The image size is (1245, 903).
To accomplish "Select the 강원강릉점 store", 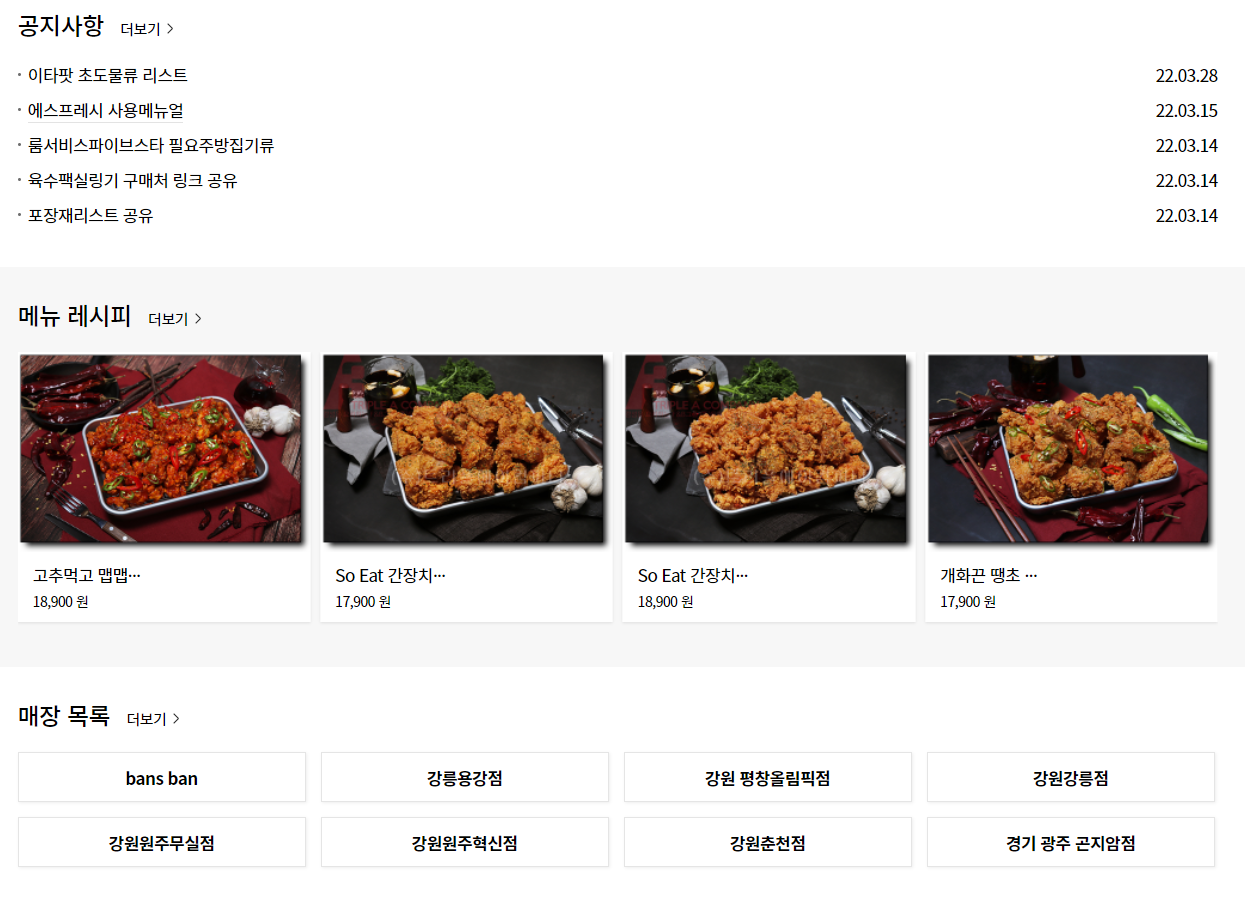I will (x=1070, y=778).
